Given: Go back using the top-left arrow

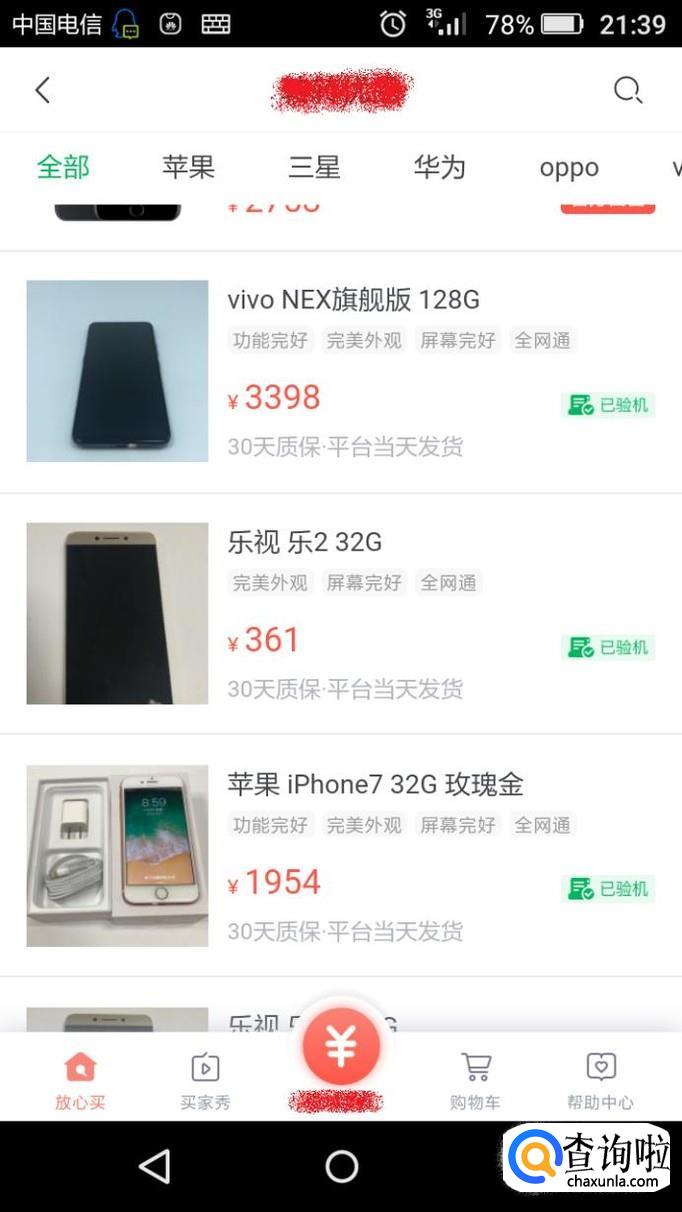Looking at the screenshot, I should pos(42,90).
